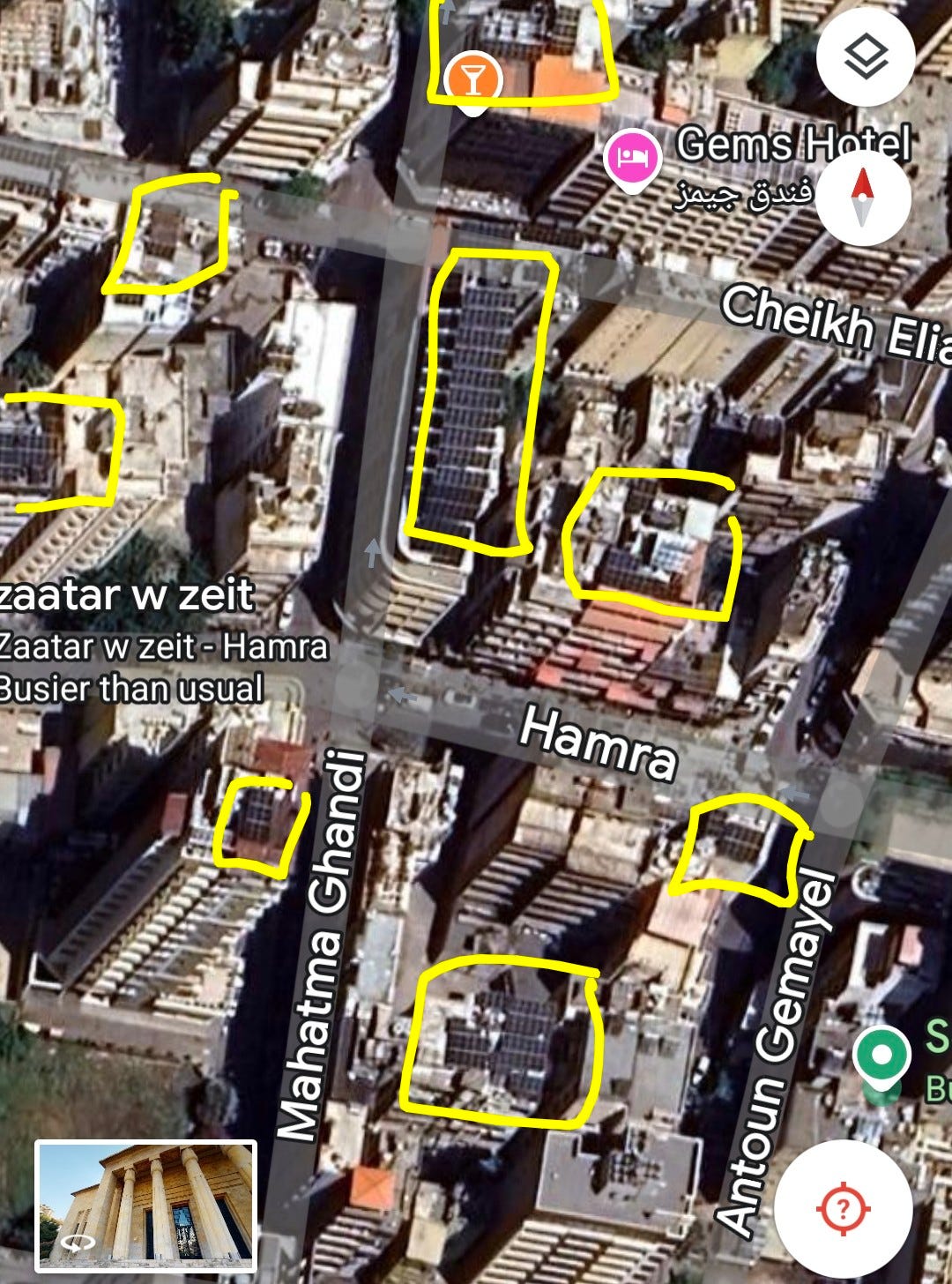Open the Street View thumbnail preview
952x1284 pixels.
[x=146, y=1205]
